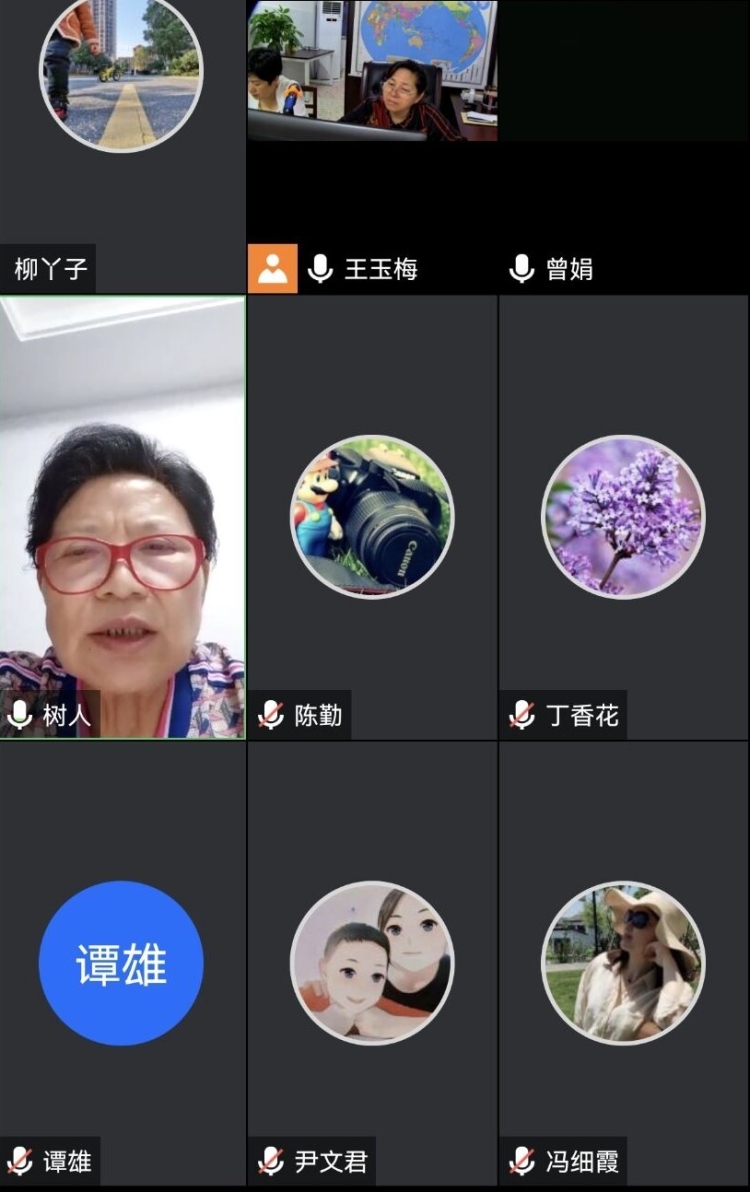Tap 冯细霞's participant tile
750x1192 pixels.
[x=623, y=963]
